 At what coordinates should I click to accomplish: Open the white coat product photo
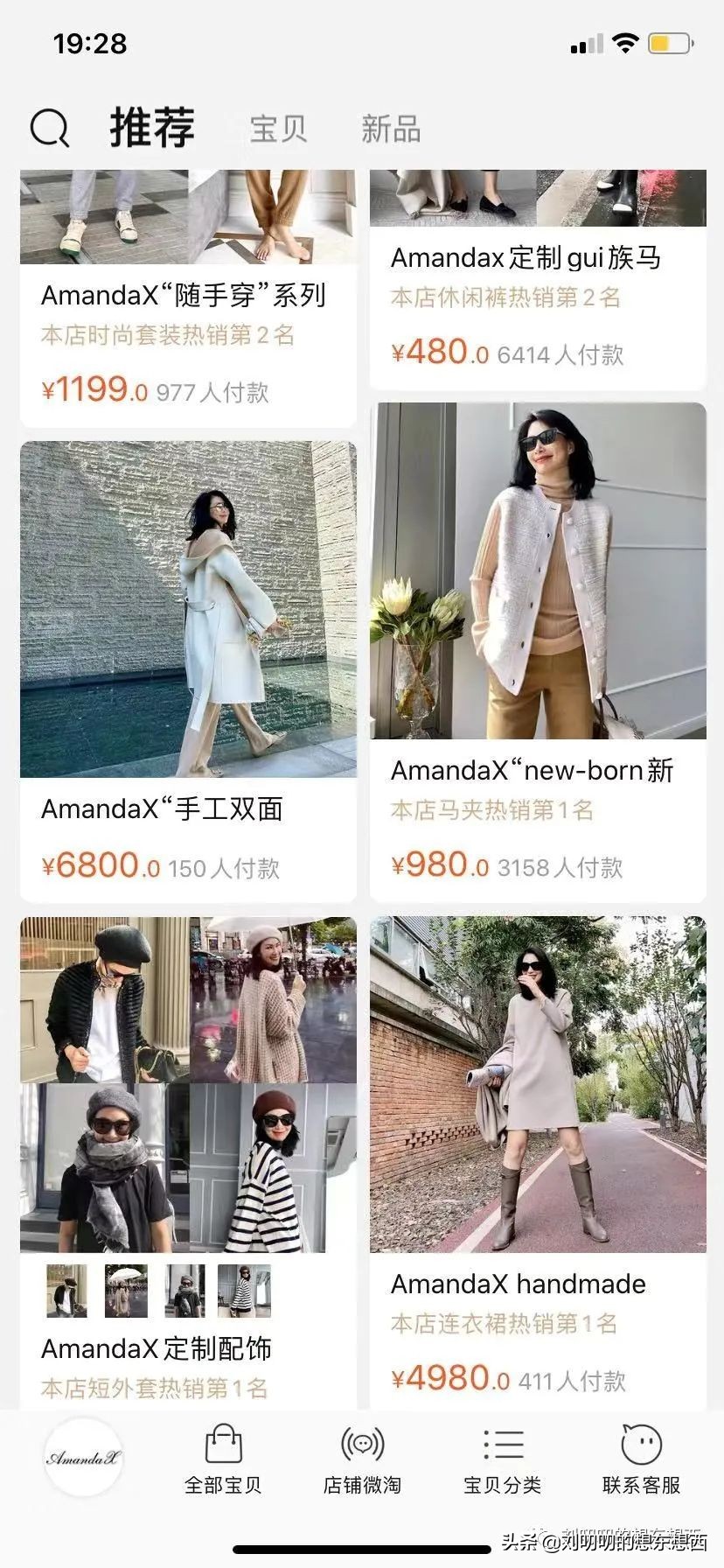coord(189,610)
